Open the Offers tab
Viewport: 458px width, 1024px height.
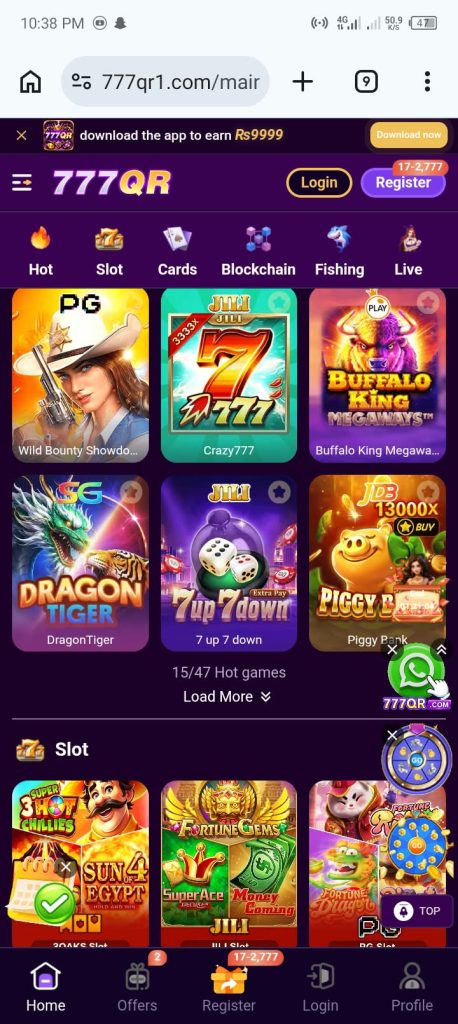coord(137,987)
